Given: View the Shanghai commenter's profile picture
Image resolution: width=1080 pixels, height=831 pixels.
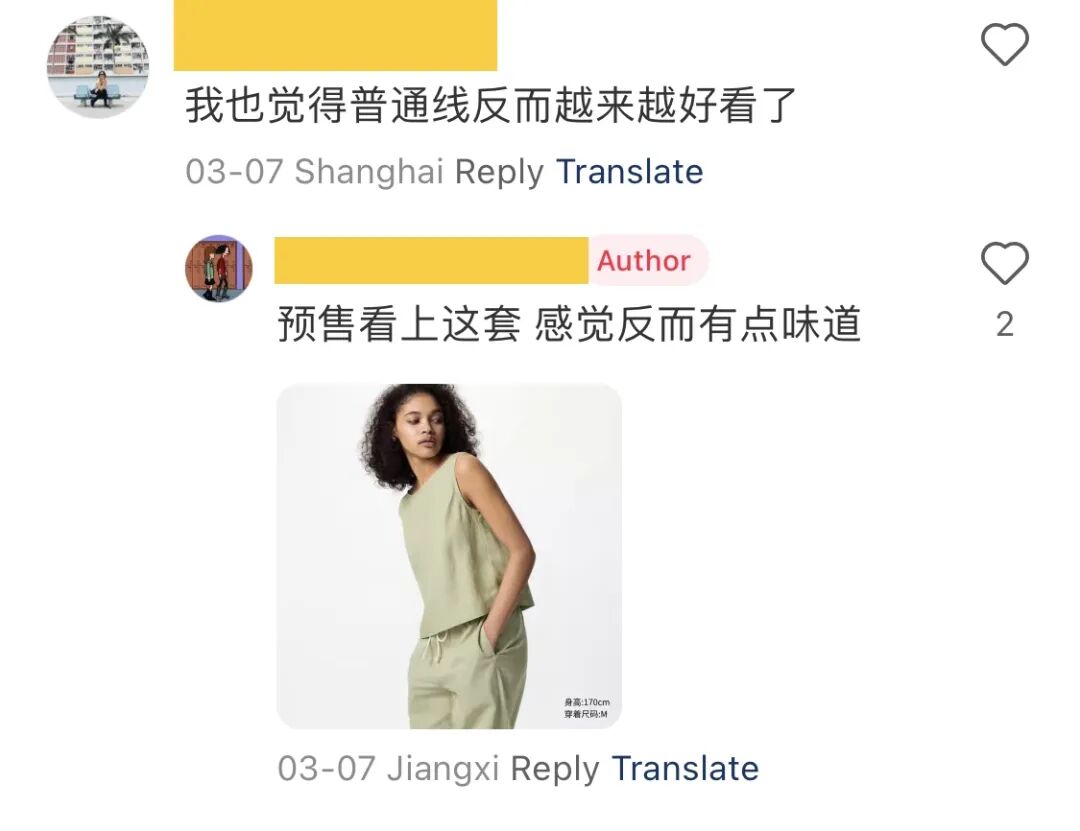Looking at the screenshot, I should point(97,67).
